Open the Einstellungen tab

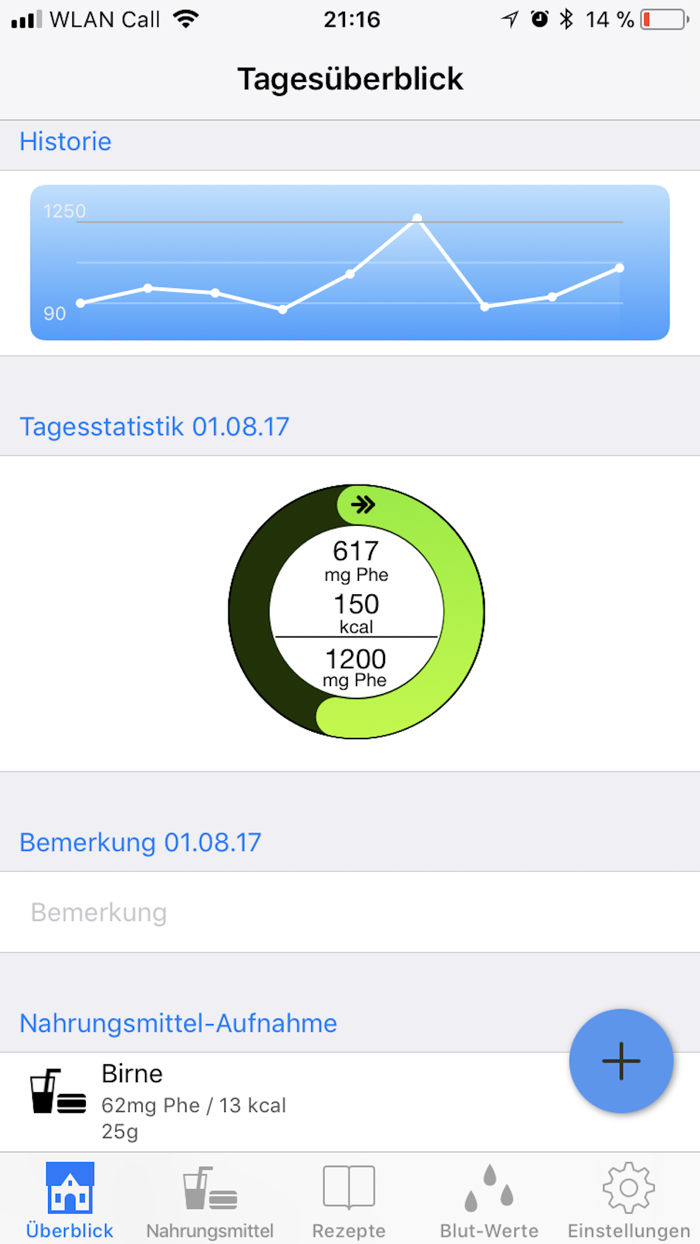click(628, 1201)
